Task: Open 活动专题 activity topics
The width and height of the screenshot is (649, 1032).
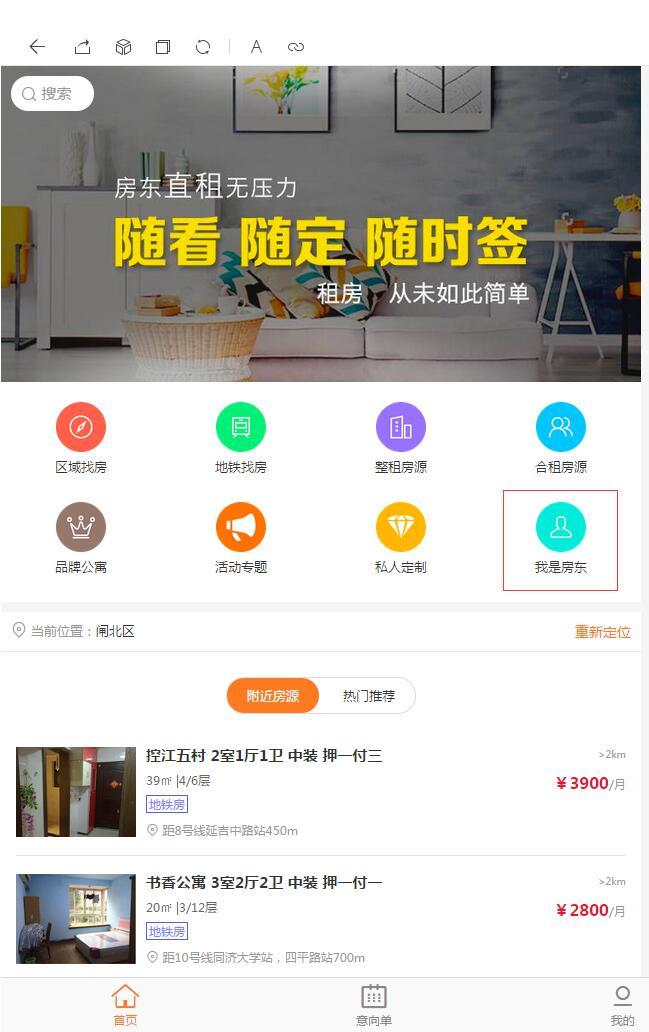Action: pyautogui.click(x=241, y=539)
